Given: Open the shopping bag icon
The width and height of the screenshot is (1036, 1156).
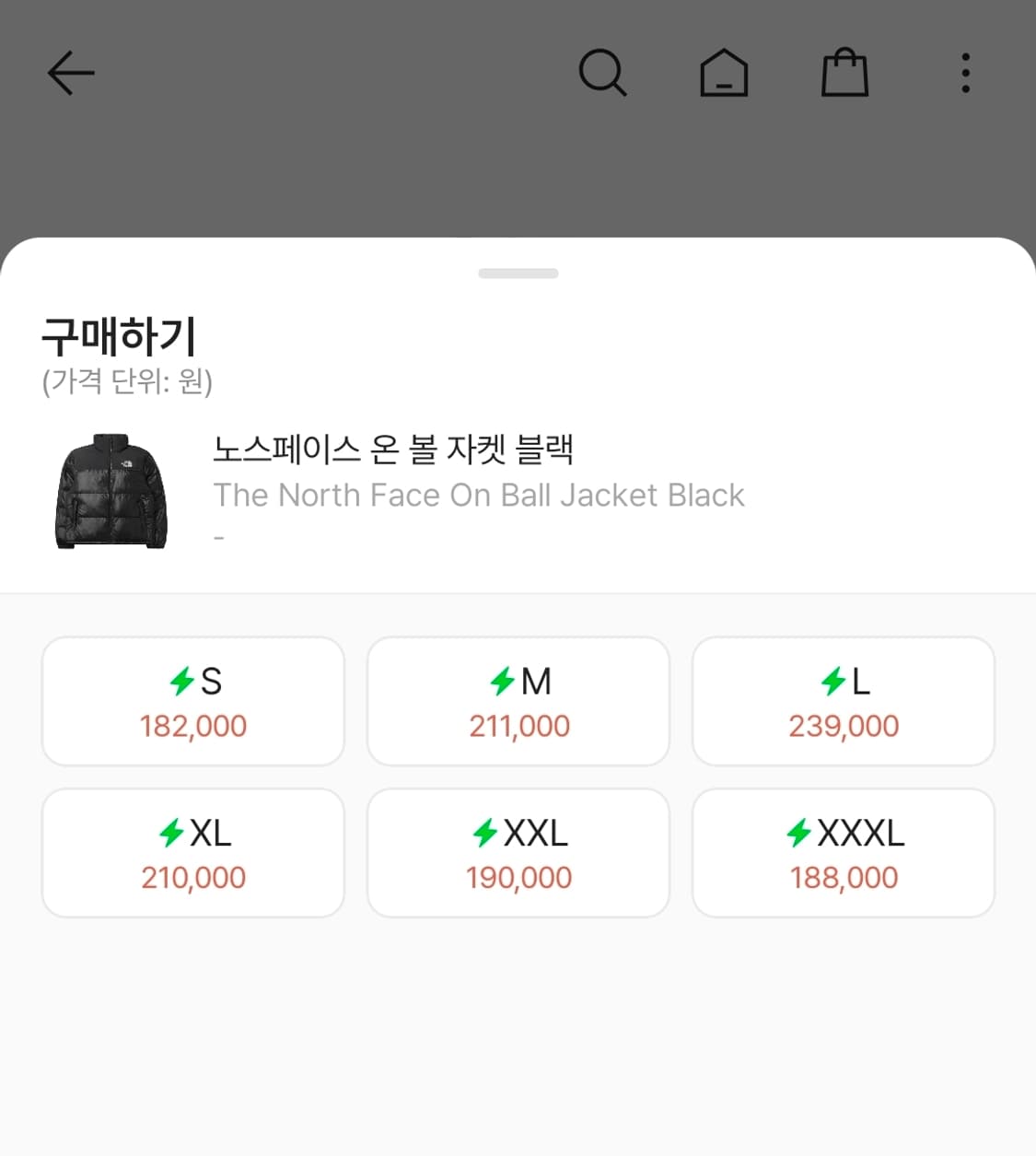Looking at the screenshot, I should tap(844, 73).
